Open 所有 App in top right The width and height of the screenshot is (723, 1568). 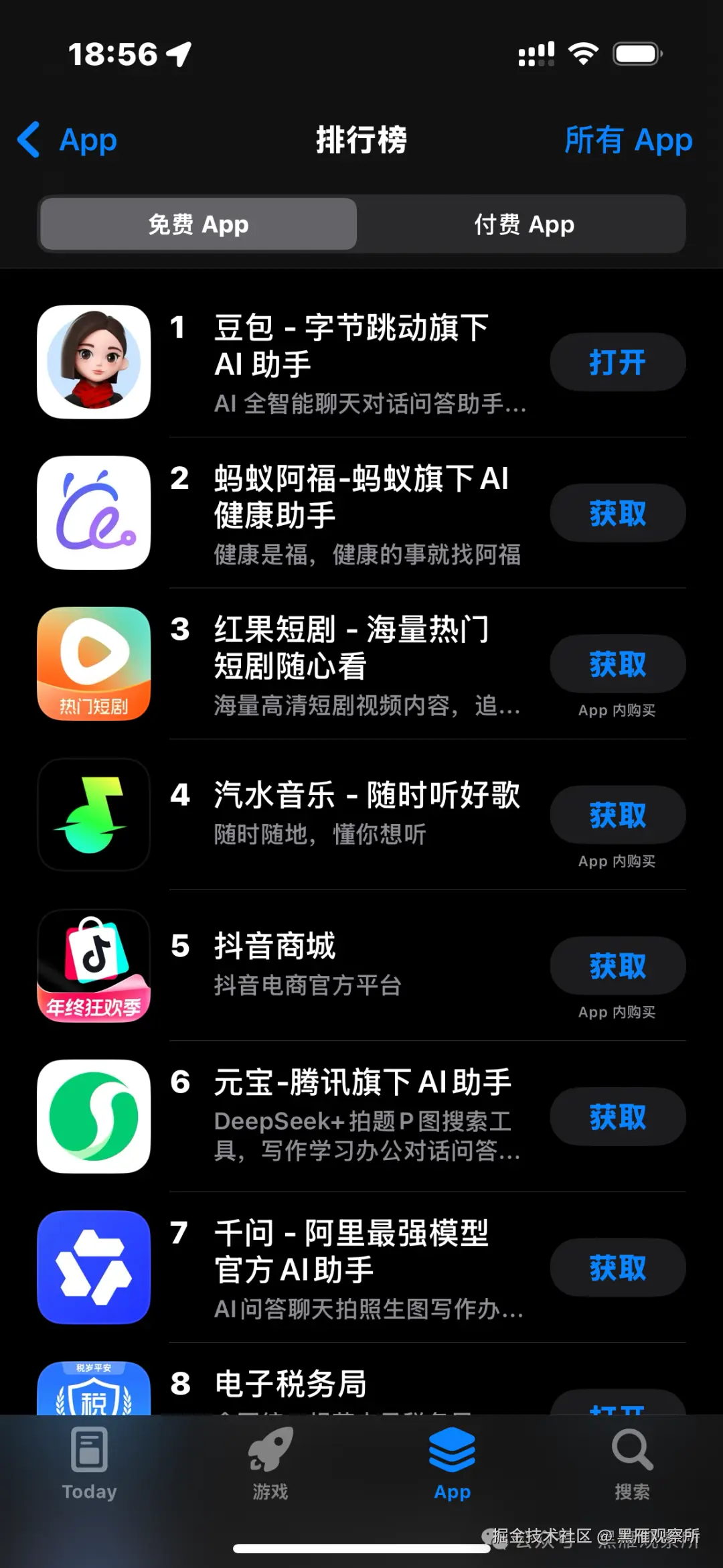tap(628, 140)
